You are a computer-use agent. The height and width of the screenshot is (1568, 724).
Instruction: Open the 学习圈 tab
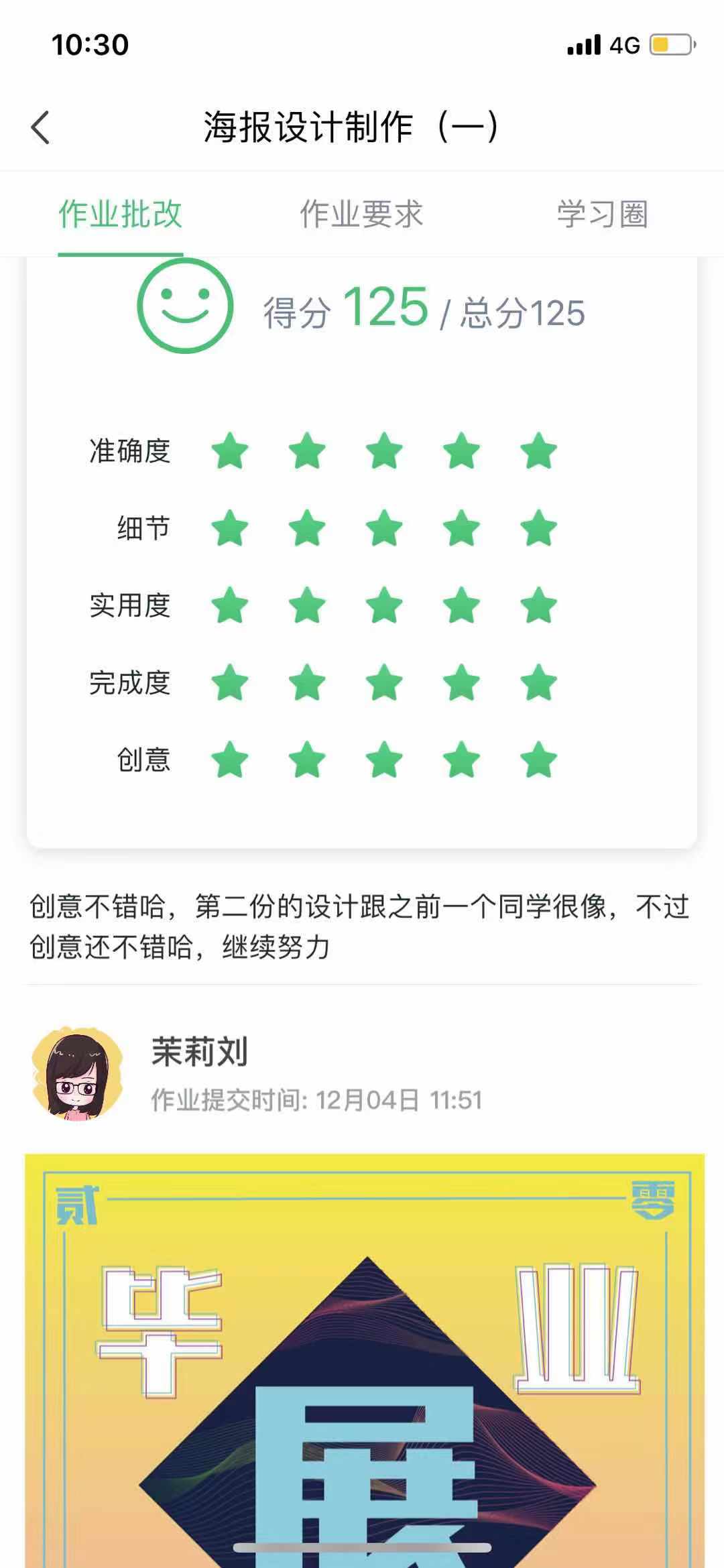[602, 215]
